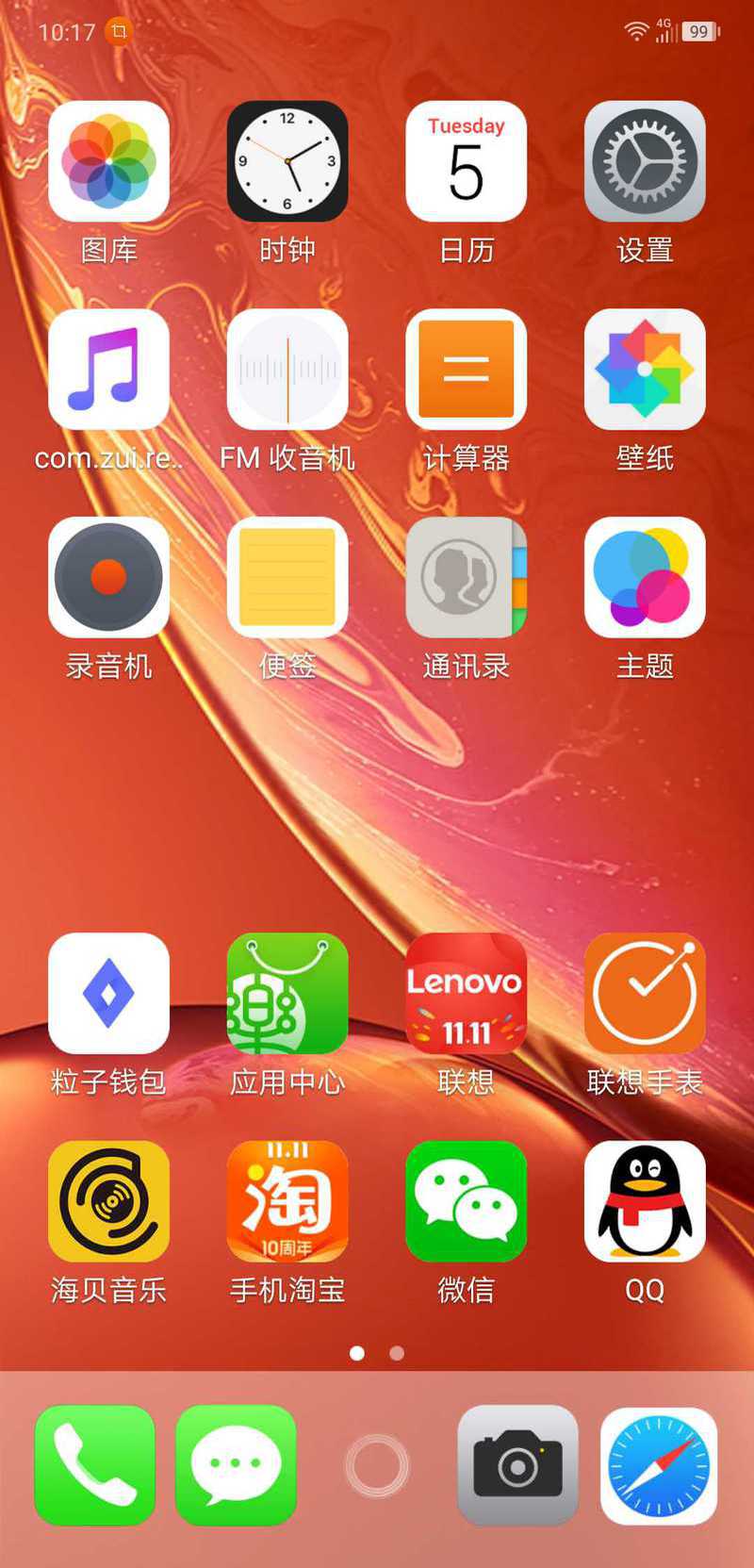The height and width of the screenshot is (1568, 754).
Task: Open the phone dialer in dock
Action: click(x=94, y=1465)
